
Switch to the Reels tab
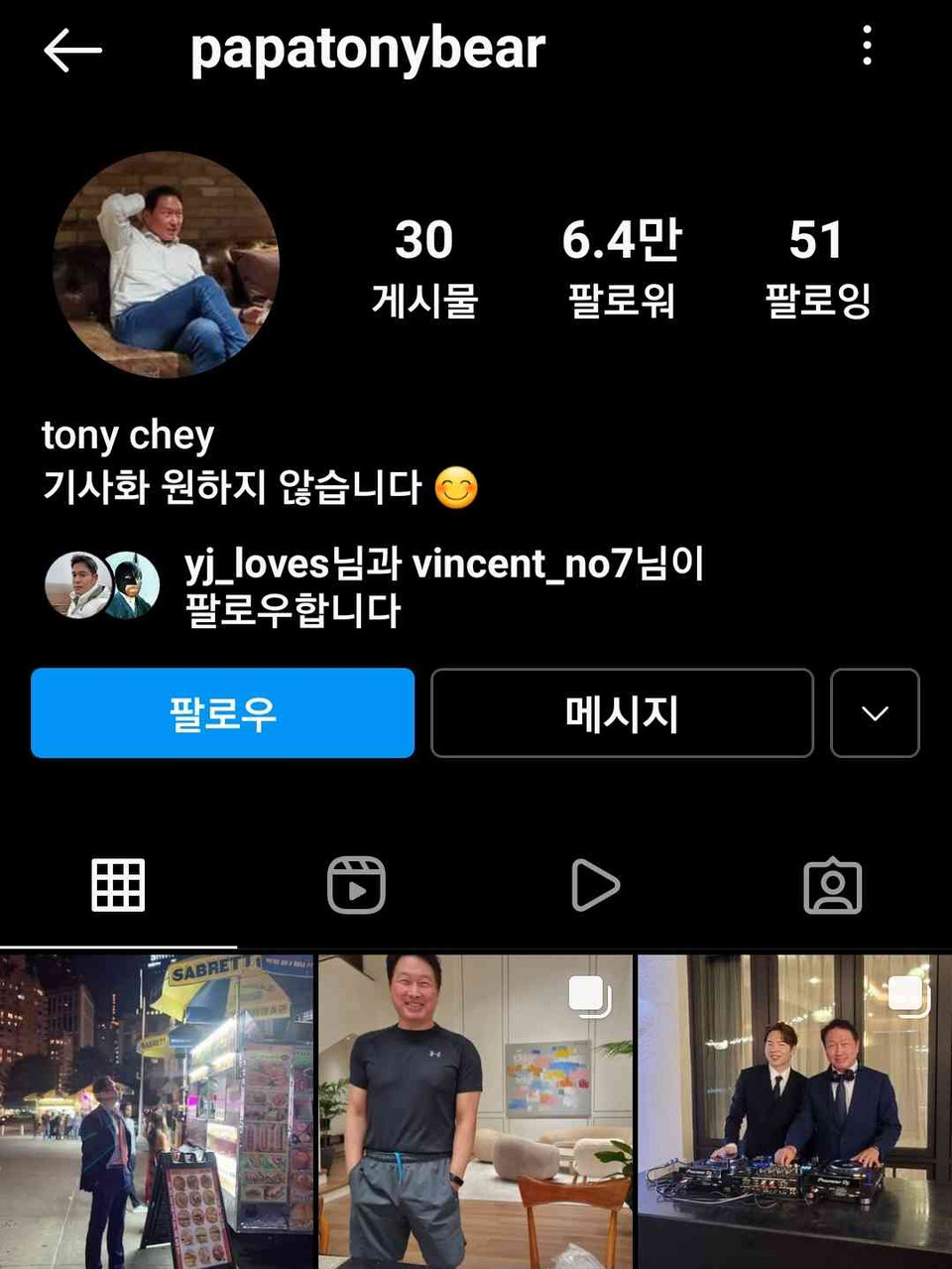click(x=356, y=885)
